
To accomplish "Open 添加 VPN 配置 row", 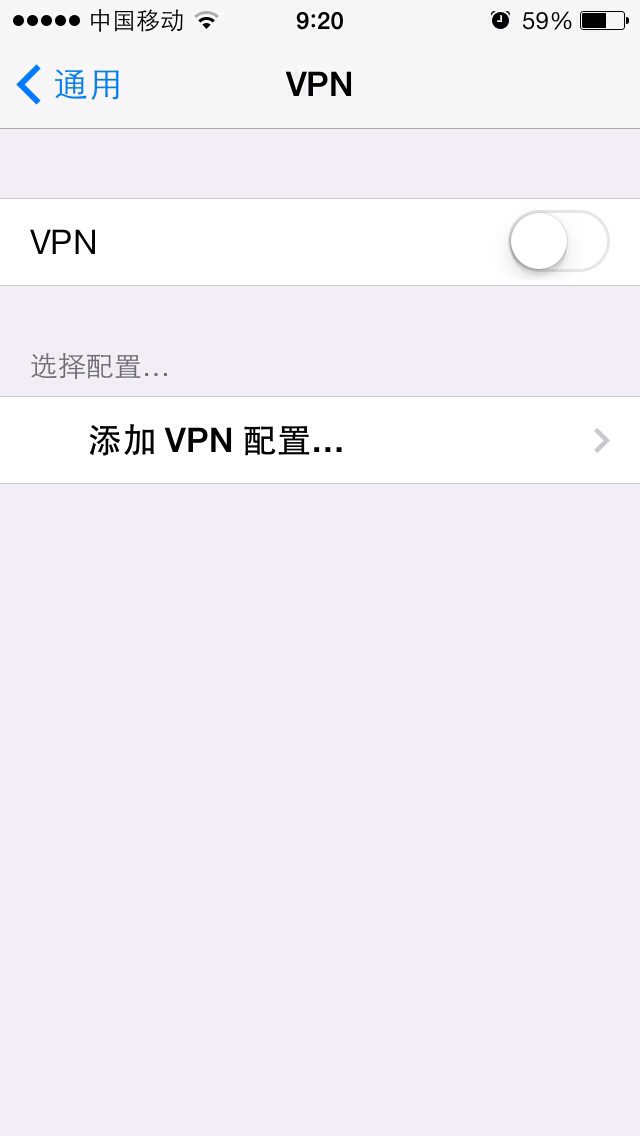I will coord(320,440).
